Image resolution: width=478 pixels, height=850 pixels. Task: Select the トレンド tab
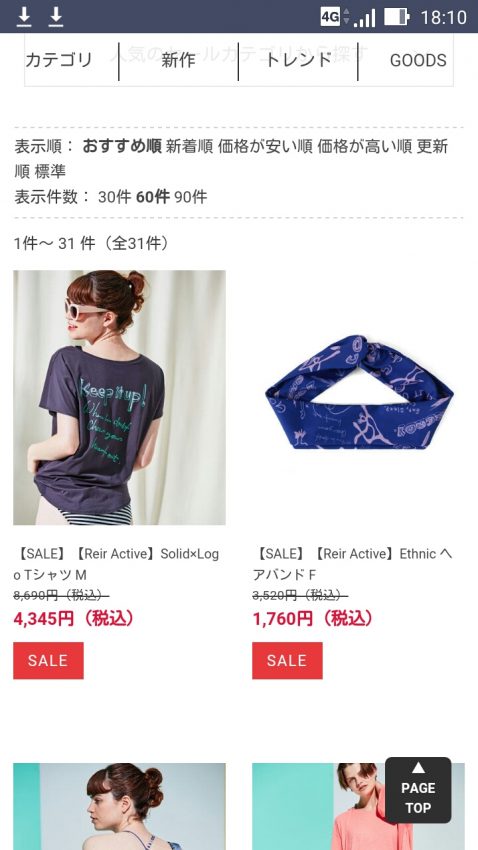[298, 60]
